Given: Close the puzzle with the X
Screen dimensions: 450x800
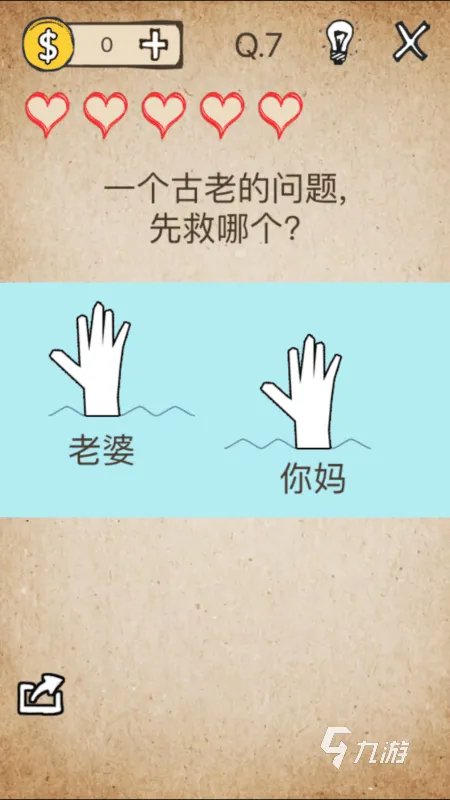Looking at the screenshot, I should pos(411,43).
